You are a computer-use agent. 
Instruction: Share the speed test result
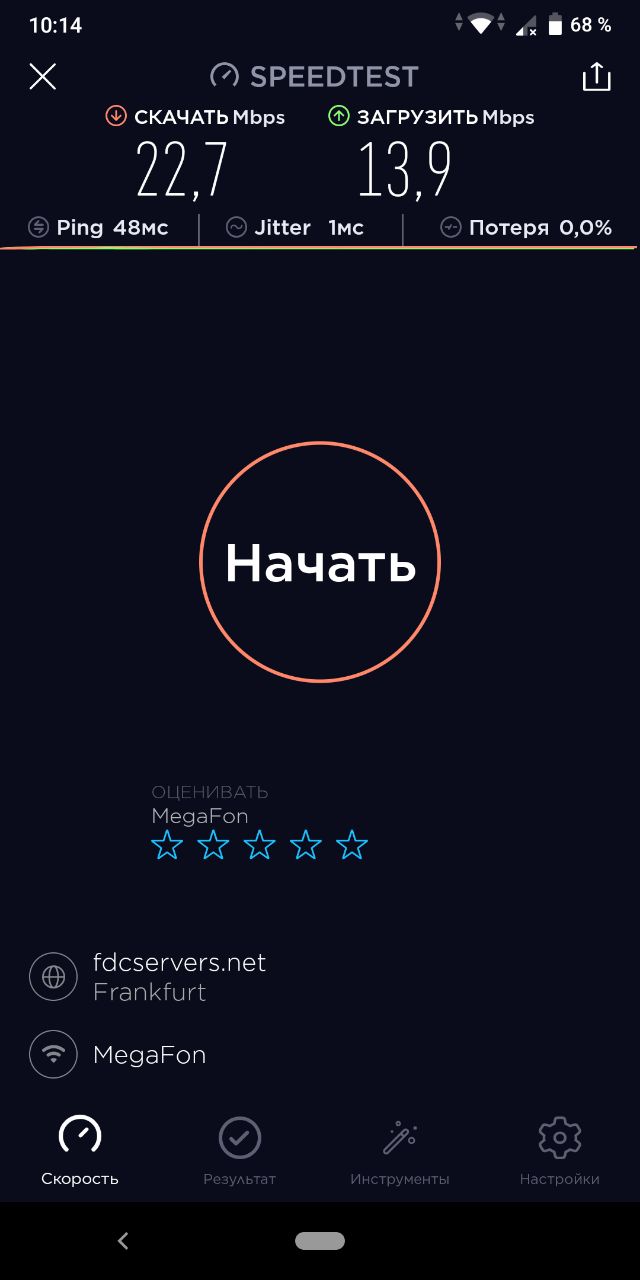point(596,77)
